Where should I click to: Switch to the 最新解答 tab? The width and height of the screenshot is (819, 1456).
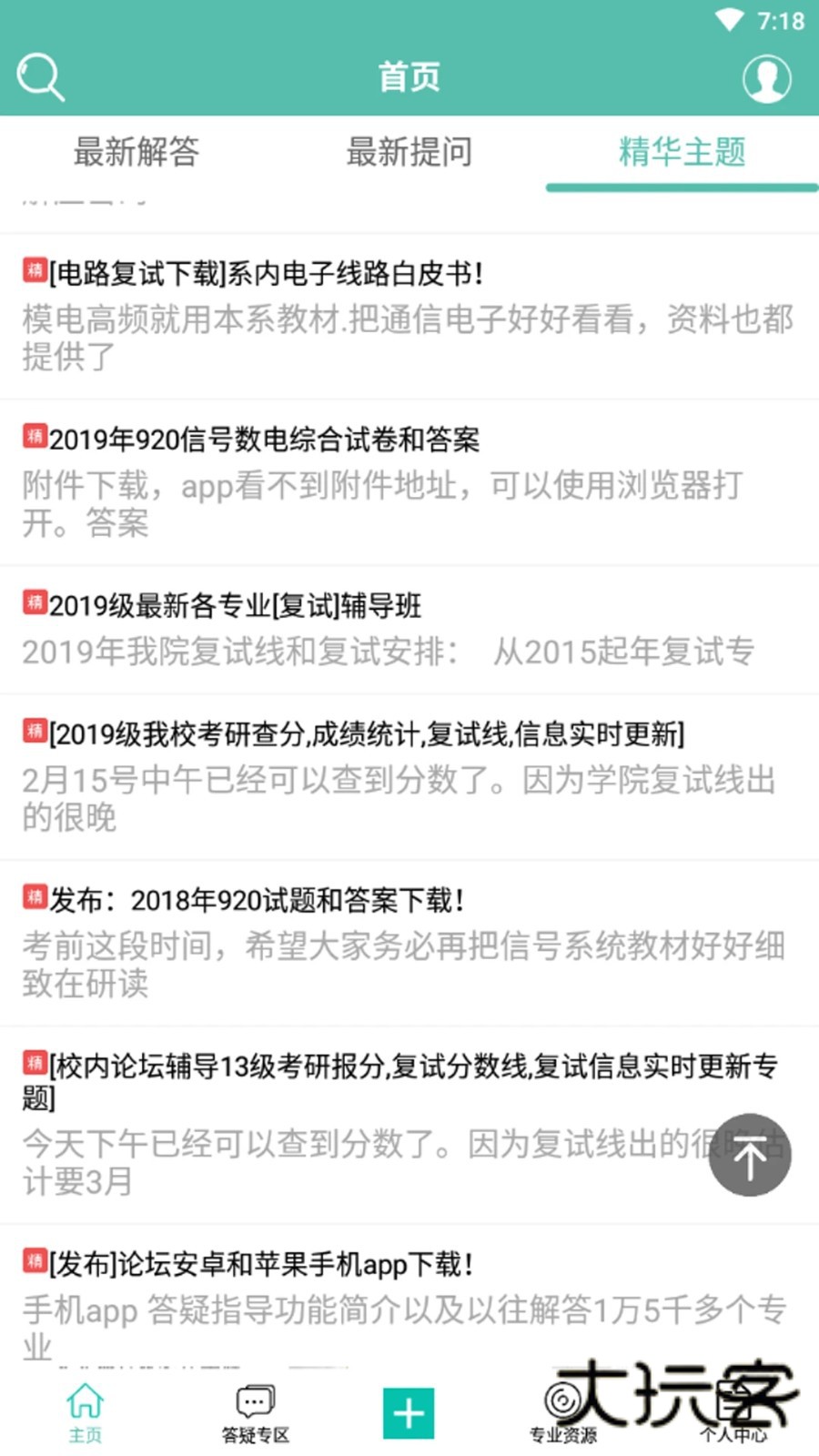[x=138, y=153]
